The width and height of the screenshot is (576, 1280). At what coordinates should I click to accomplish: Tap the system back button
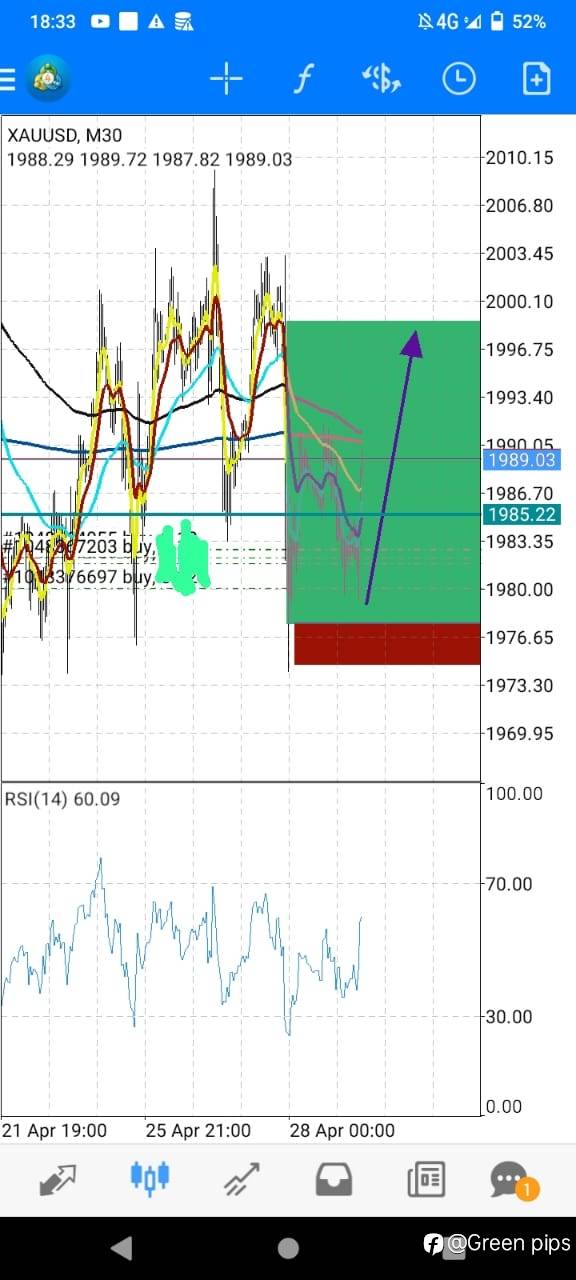[121, 1247]
